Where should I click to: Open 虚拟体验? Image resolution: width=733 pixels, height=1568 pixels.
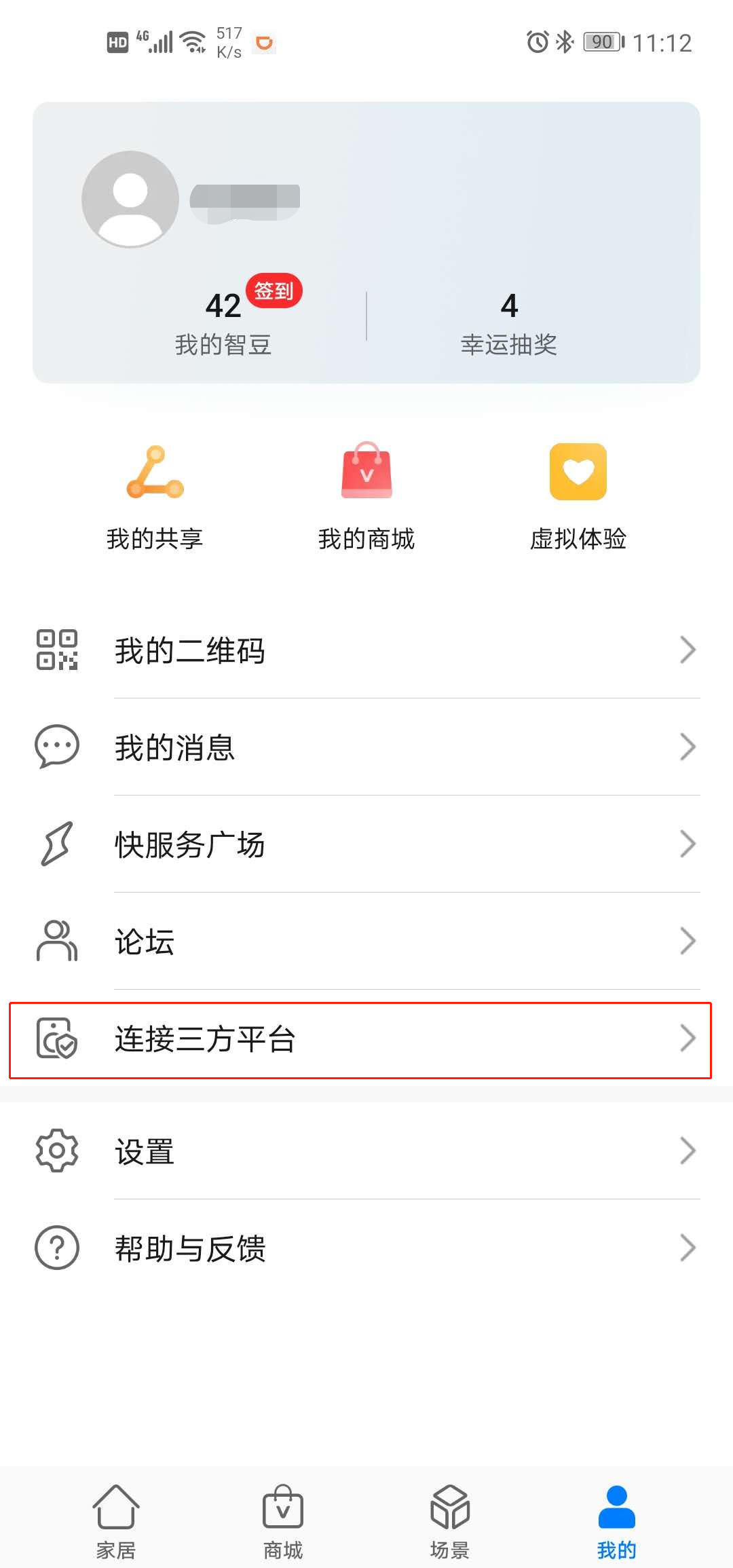coord(578,497)
